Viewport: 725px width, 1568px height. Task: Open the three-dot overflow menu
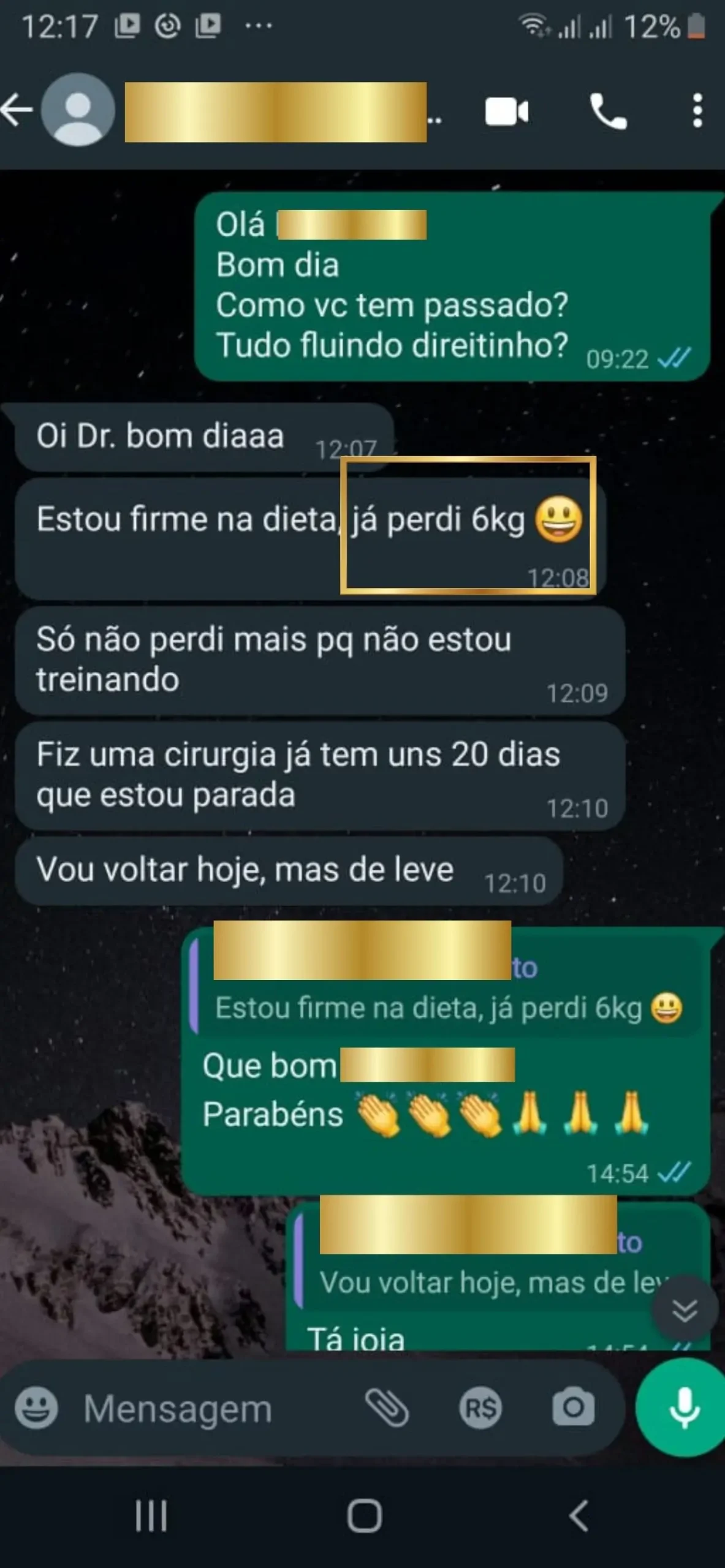click(x=697, y=111)
